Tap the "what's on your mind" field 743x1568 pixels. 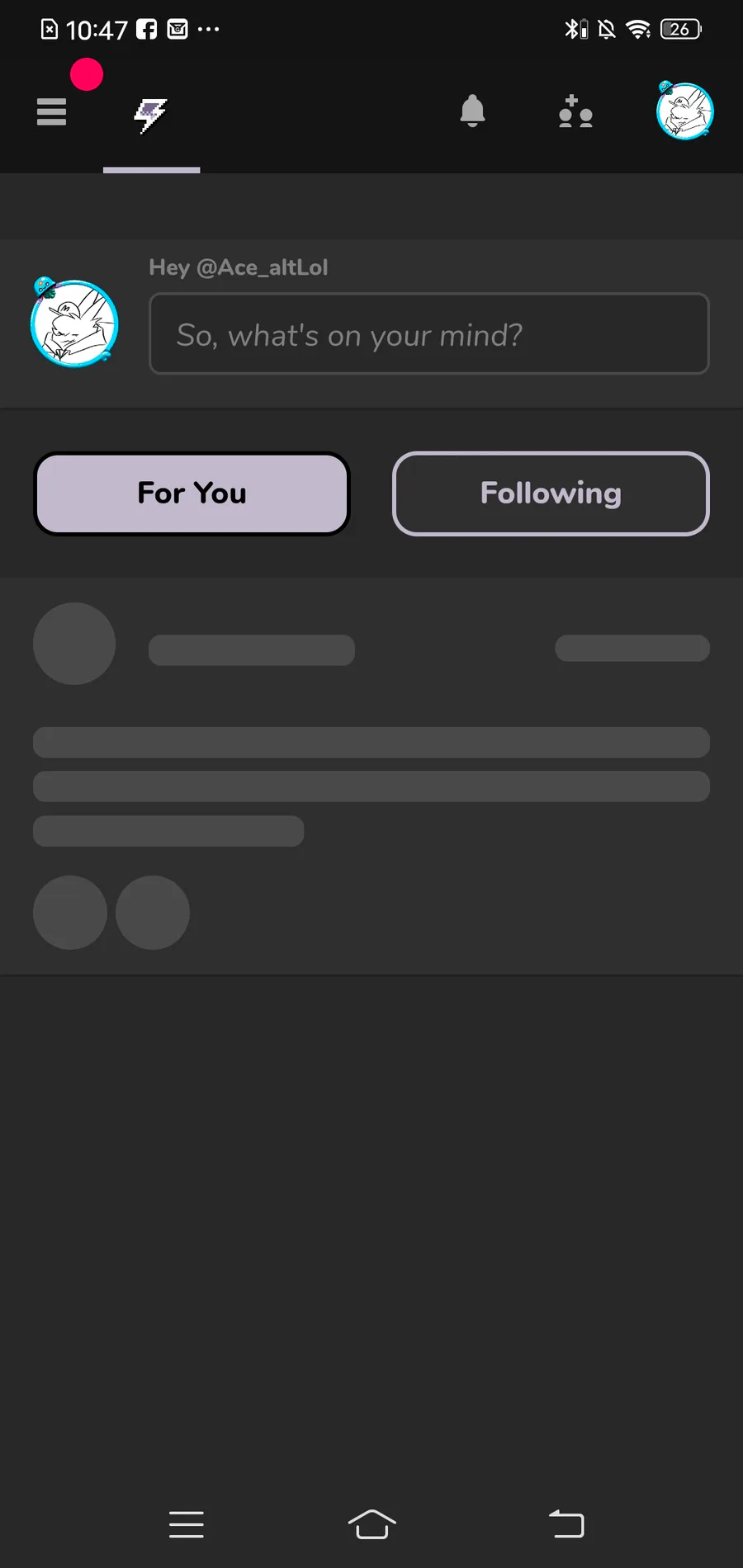(x=429, y=334)
